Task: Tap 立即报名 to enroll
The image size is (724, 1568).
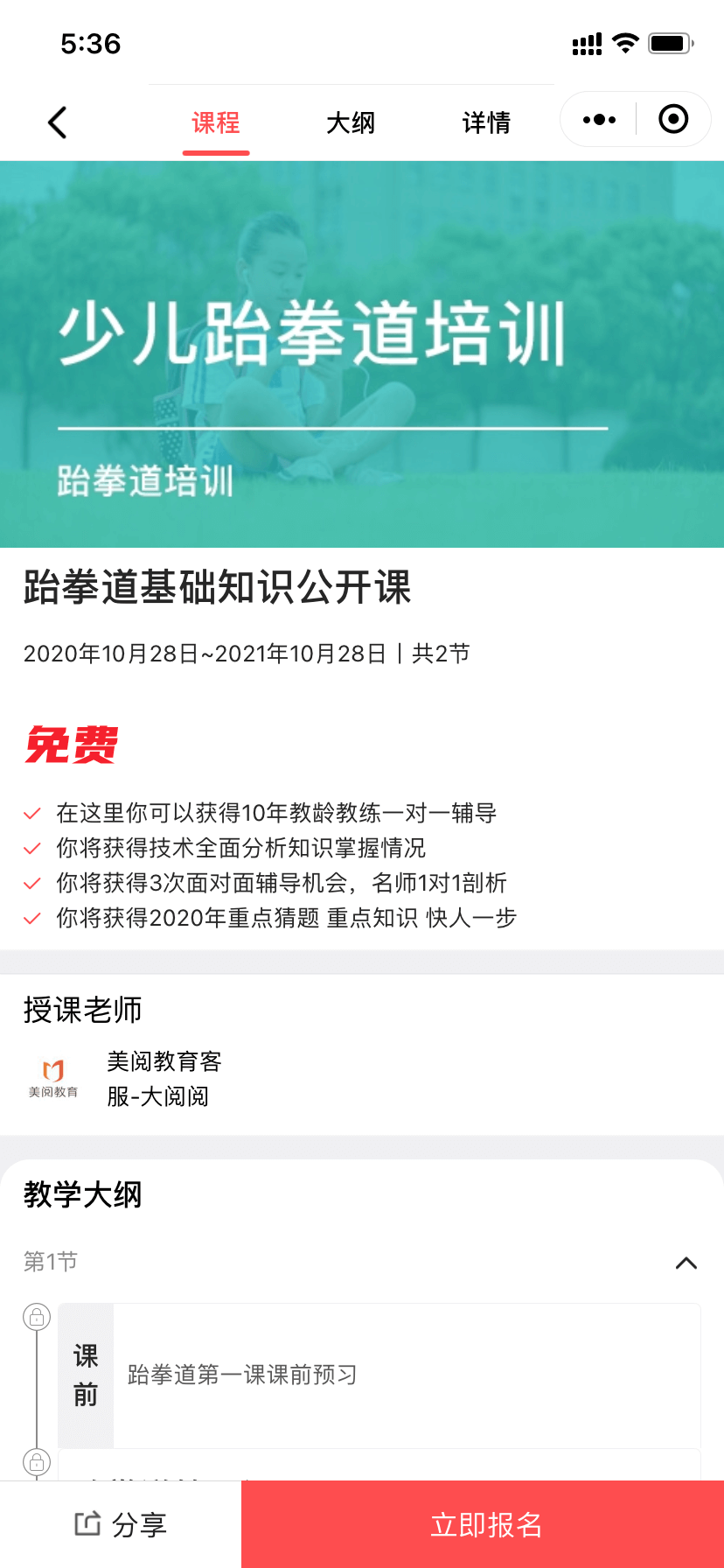Action: click(486, 1525)
